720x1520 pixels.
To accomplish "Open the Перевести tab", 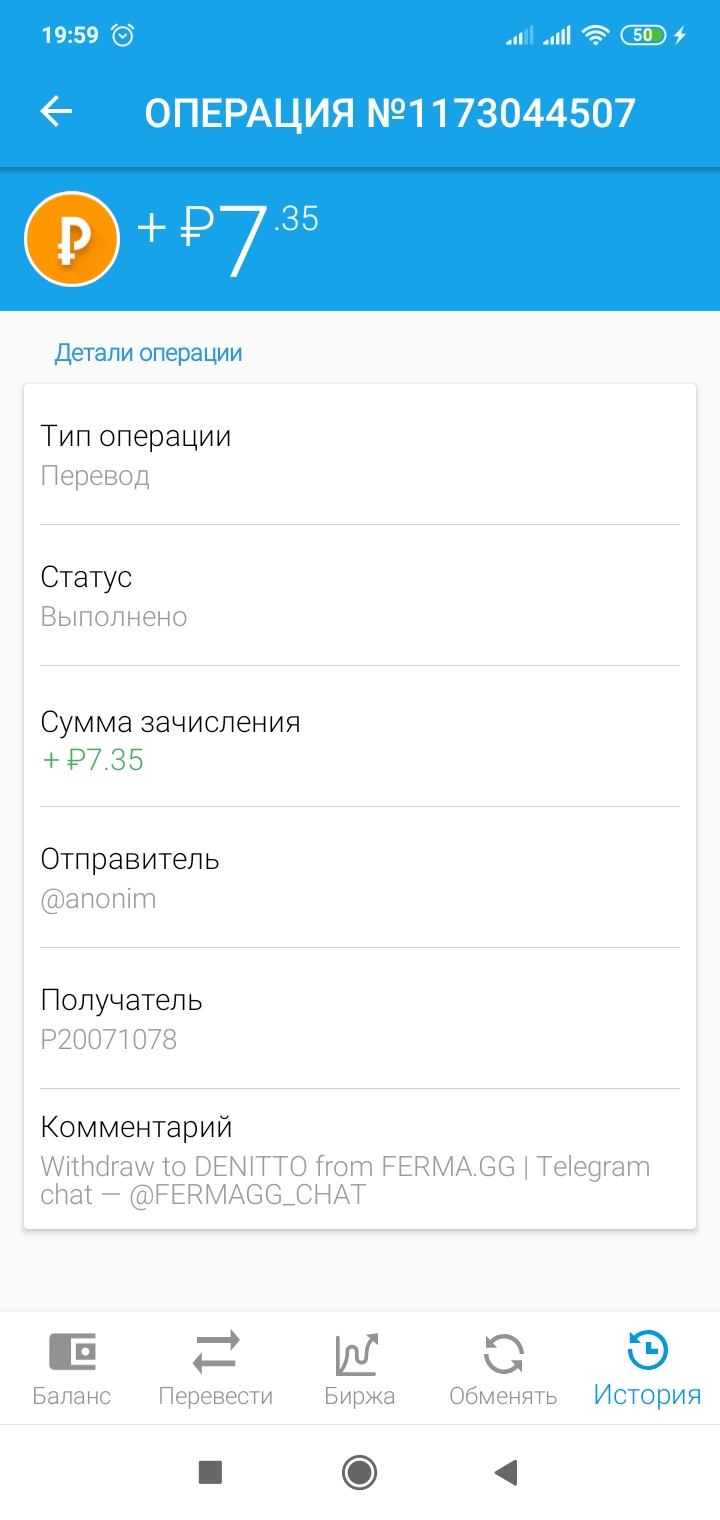I will pyautogui.click(x=216, y=1368).
